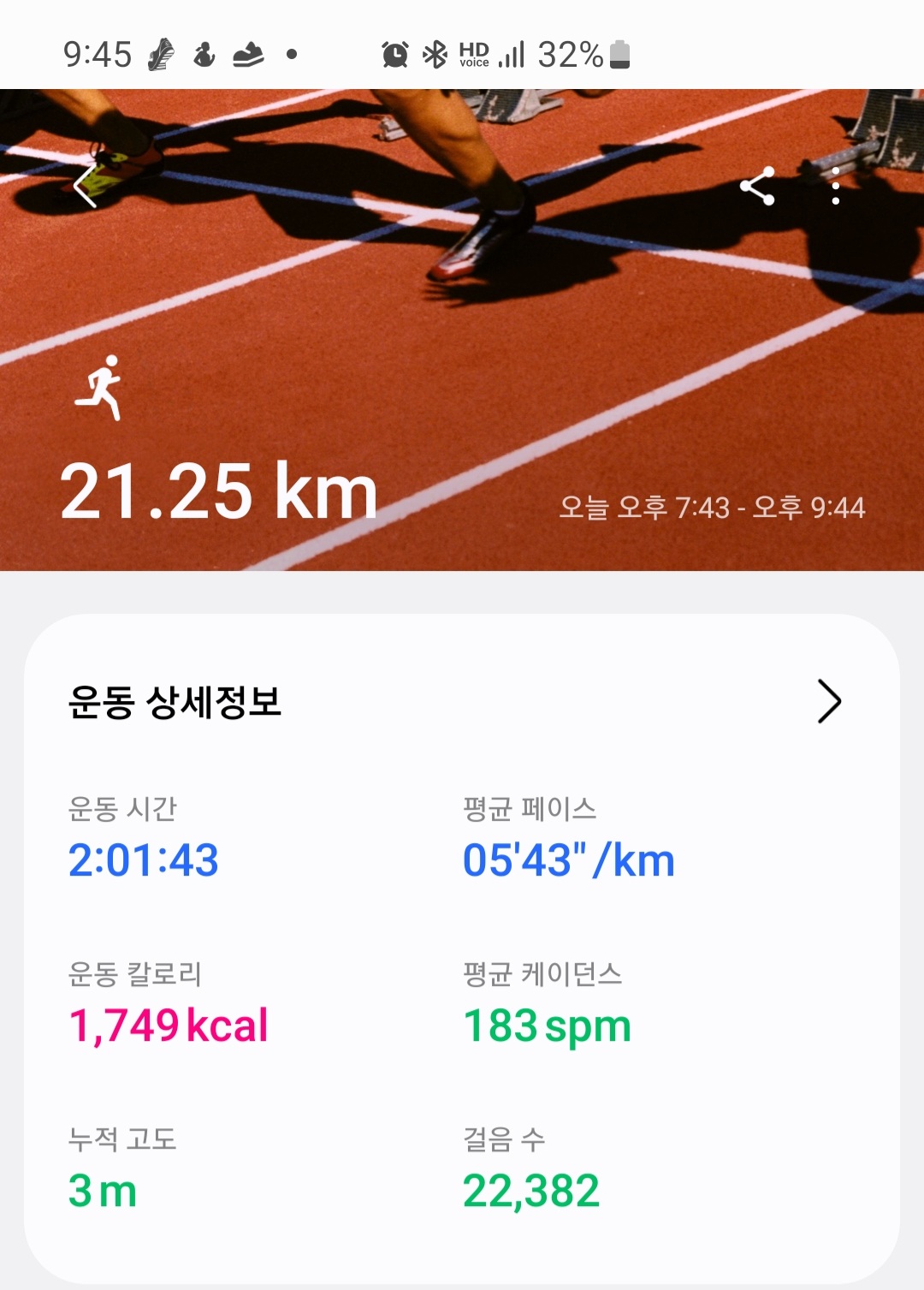Tap the Bluetooth icon in the status bar
Viewport: 924px width, 1290px height.
[x=436, y=53]
